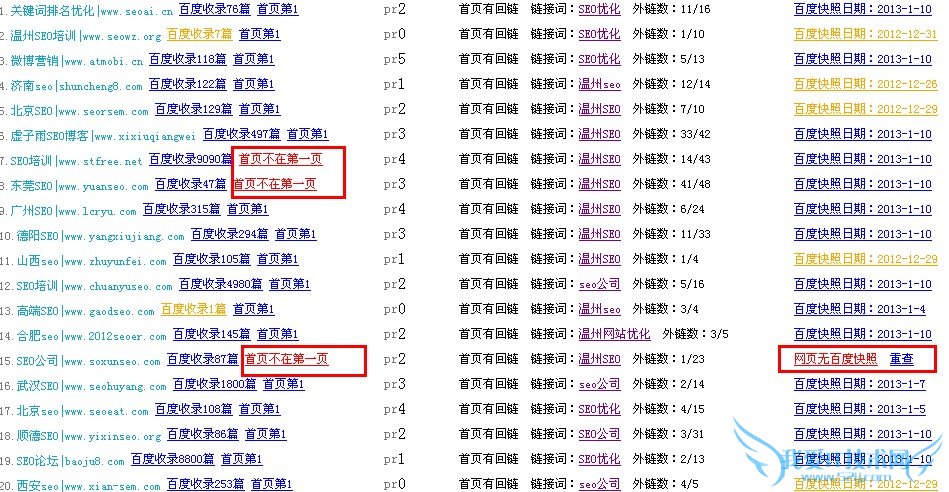Open the 温州网站优化 anchor text link
The image size is (949, 492).
pyautogui.click(x=614, y=334)
